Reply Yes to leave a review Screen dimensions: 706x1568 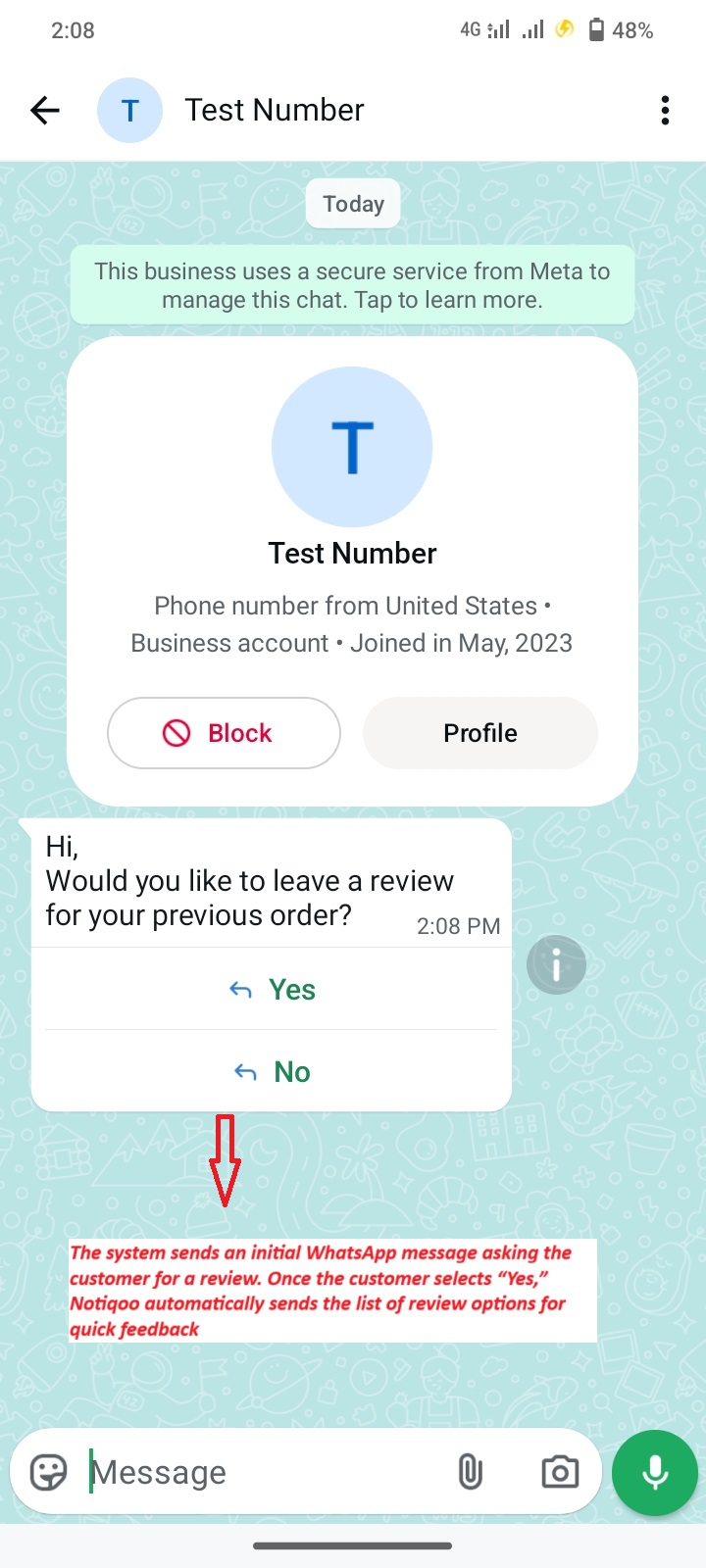272,990
